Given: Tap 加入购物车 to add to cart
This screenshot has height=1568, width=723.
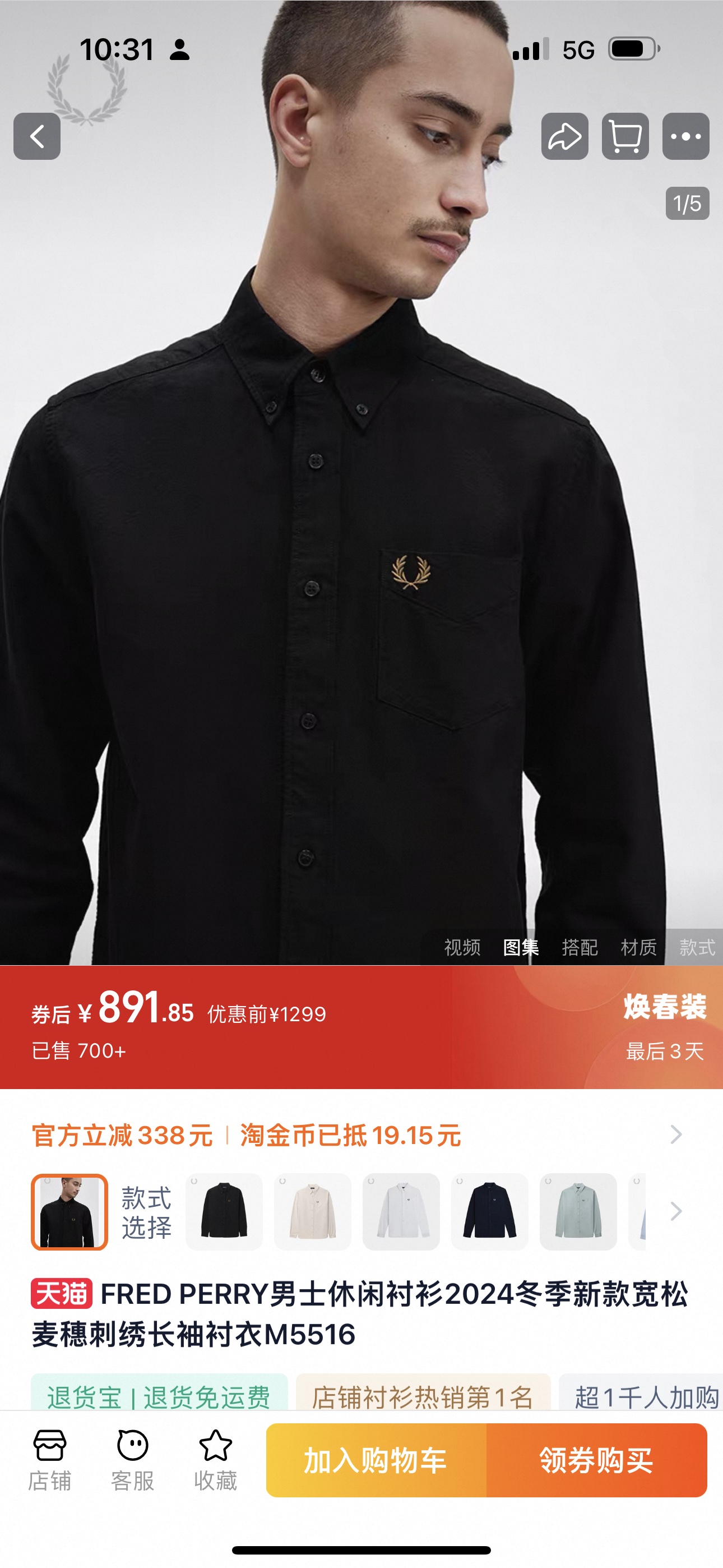Looking at the screenshot, I should (x=376, y=1460).
